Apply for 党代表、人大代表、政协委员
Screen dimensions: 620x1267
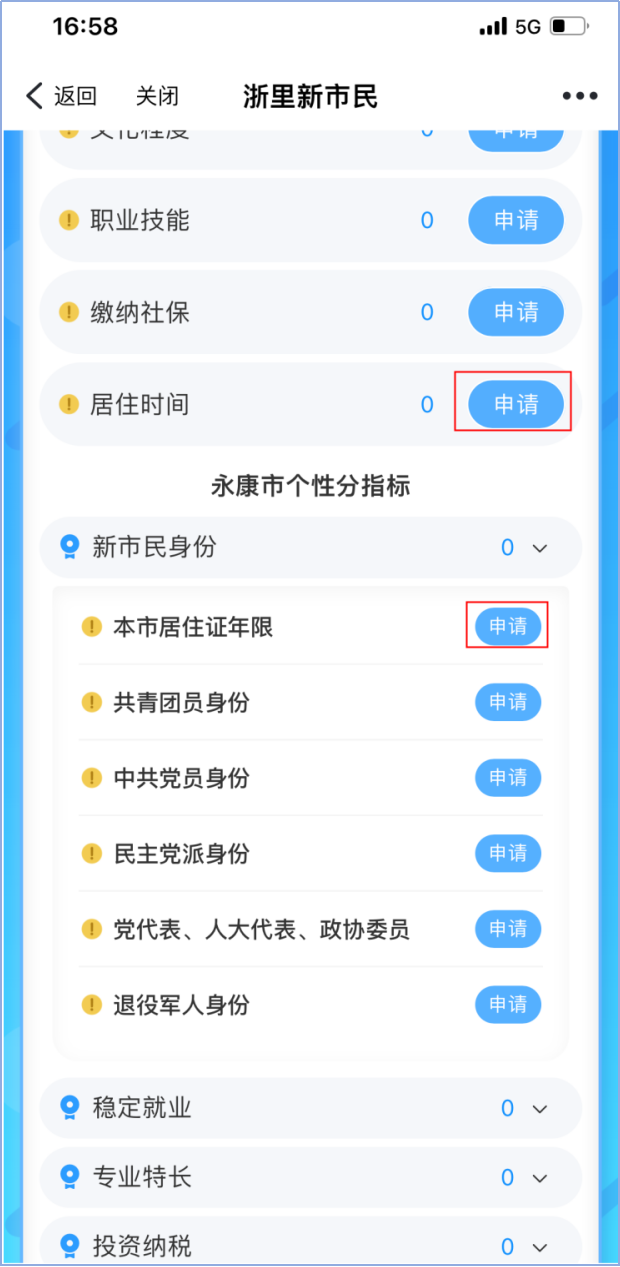tap(507, 930)
